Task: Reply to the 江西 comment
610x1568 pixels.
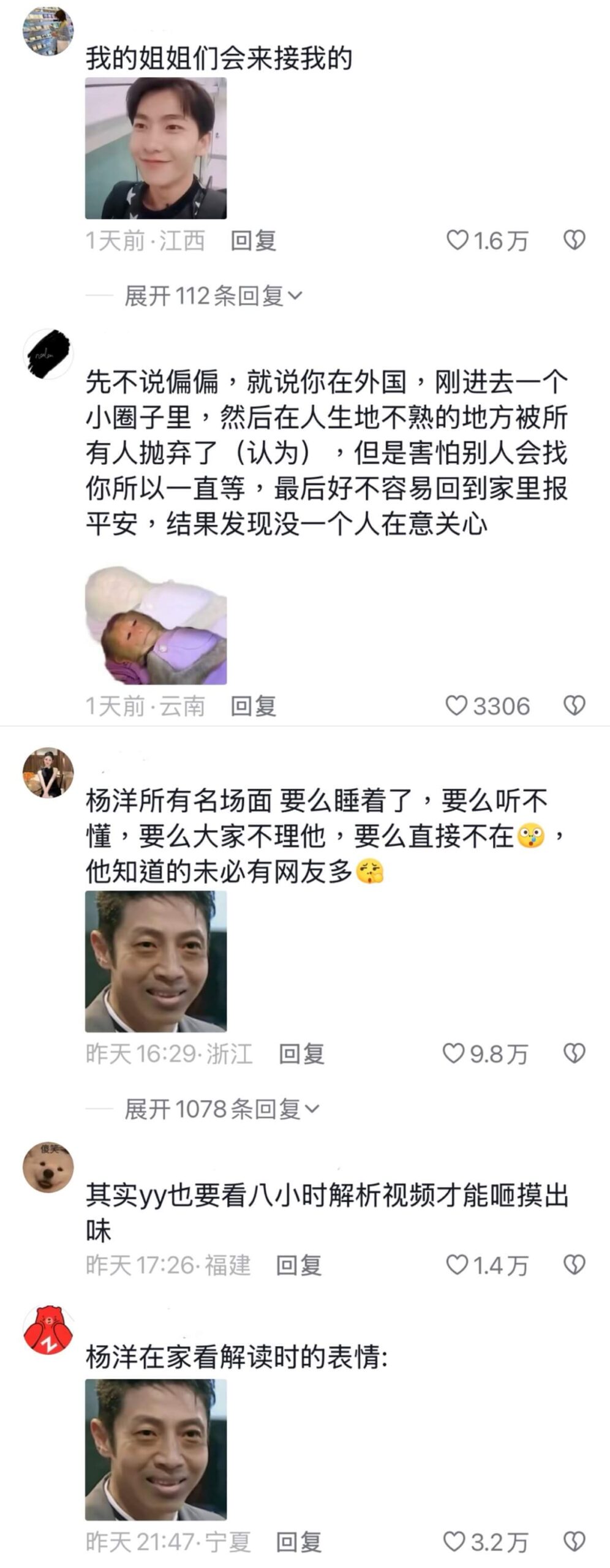Action: coord(253,241)
